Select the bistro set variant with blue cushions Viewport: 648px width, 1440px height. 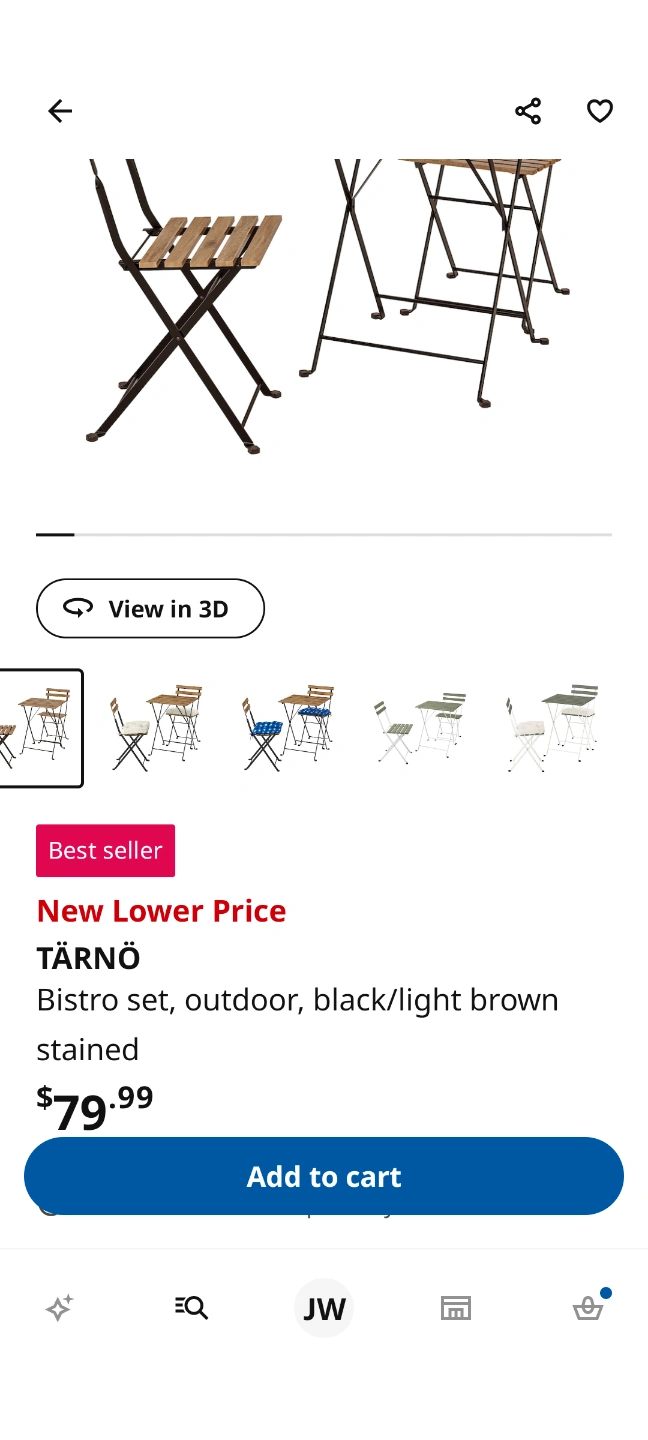pos(288,728)
